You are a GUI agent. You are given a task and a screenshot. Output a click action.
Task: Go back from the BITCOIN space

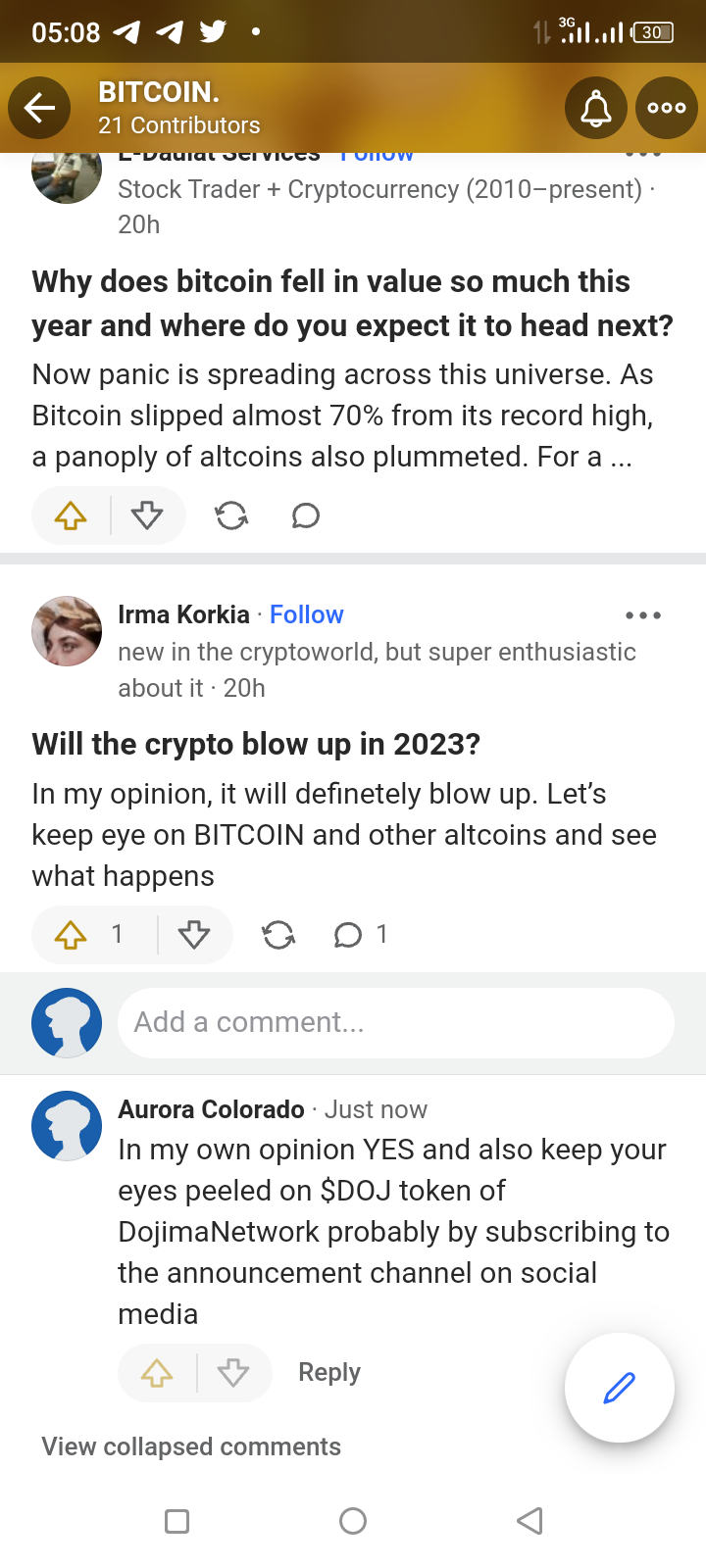pos(39,108)
